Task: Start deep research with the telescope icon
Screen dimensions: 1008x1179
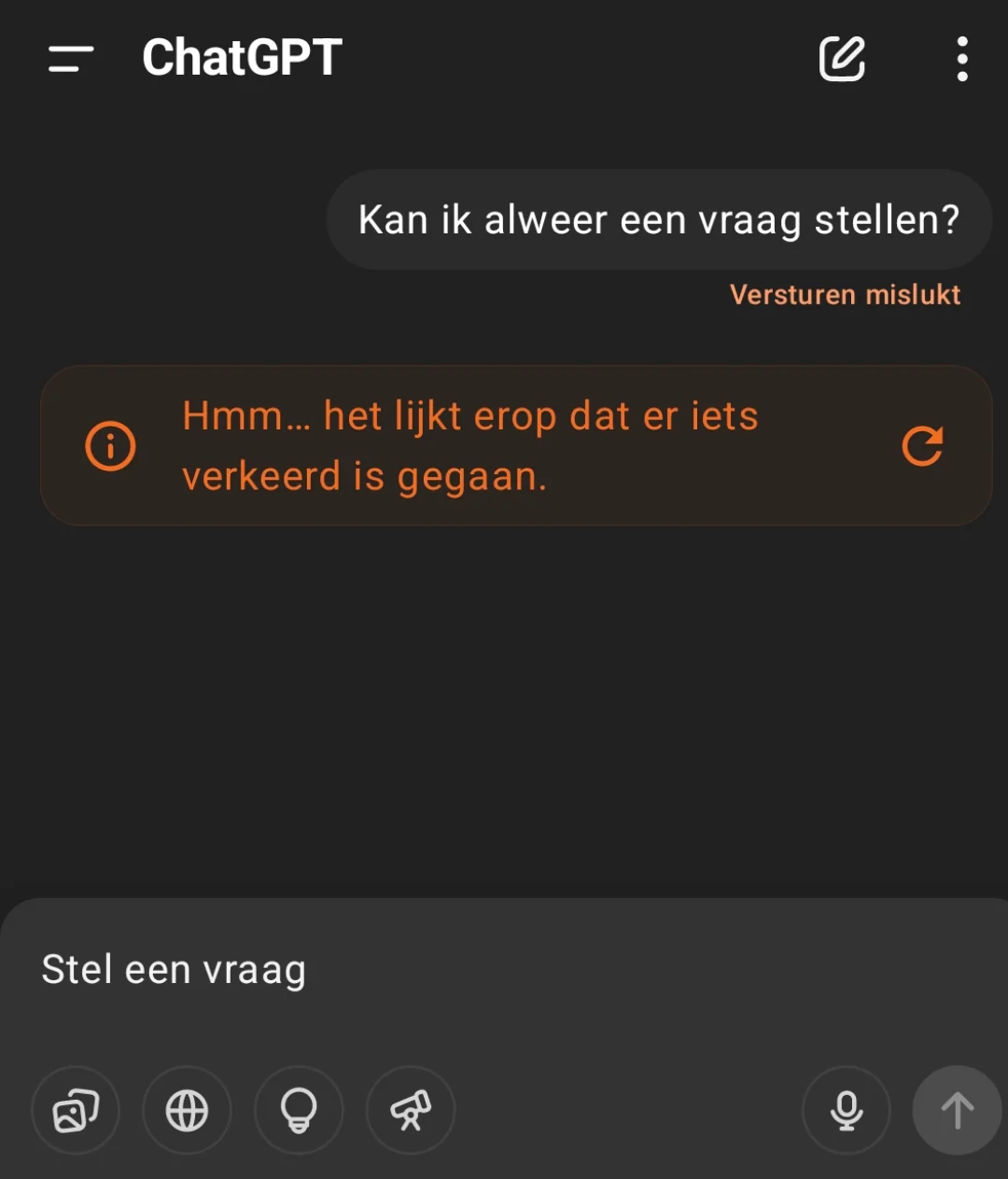Action: tap(411, 1111)
